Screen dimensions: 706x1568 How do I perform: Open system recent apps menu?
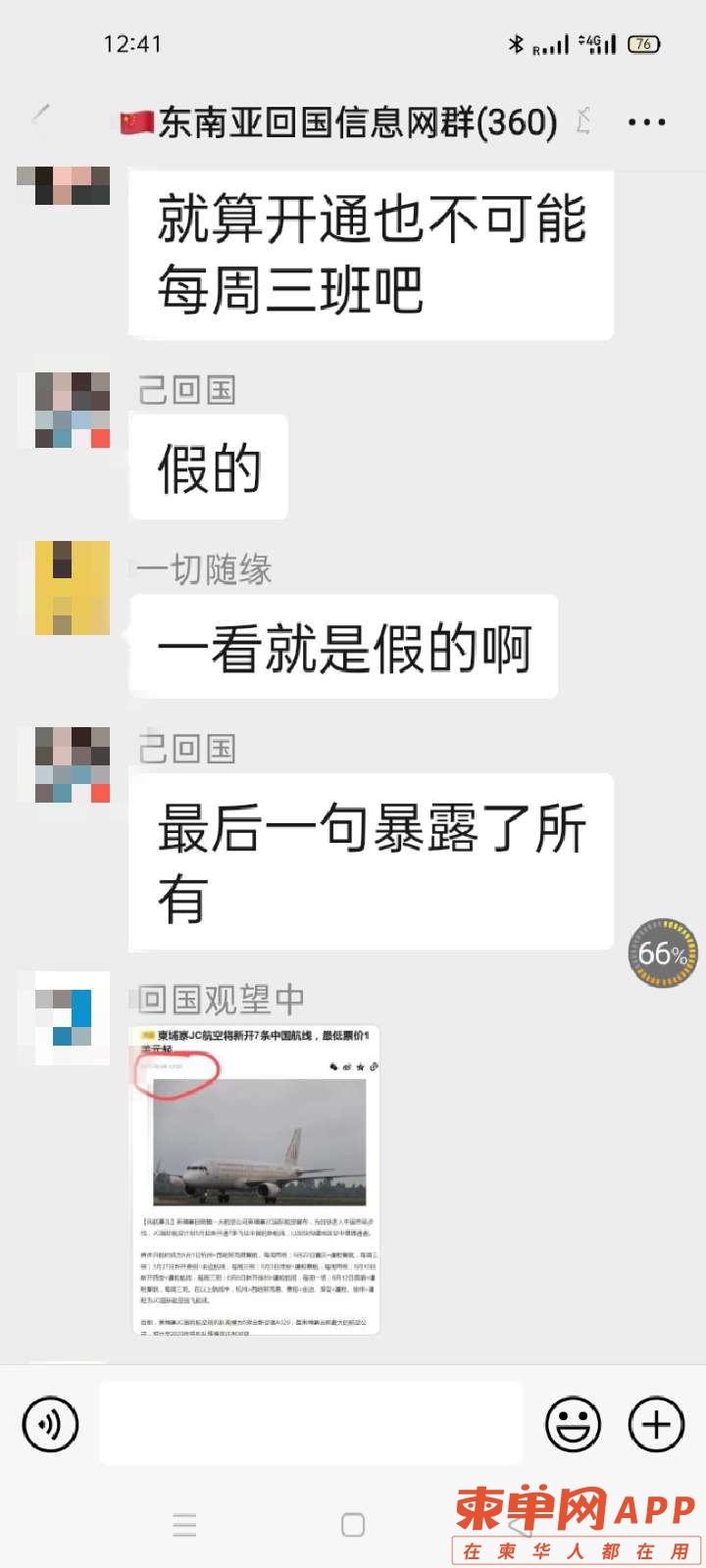[x=184, y=1525]
